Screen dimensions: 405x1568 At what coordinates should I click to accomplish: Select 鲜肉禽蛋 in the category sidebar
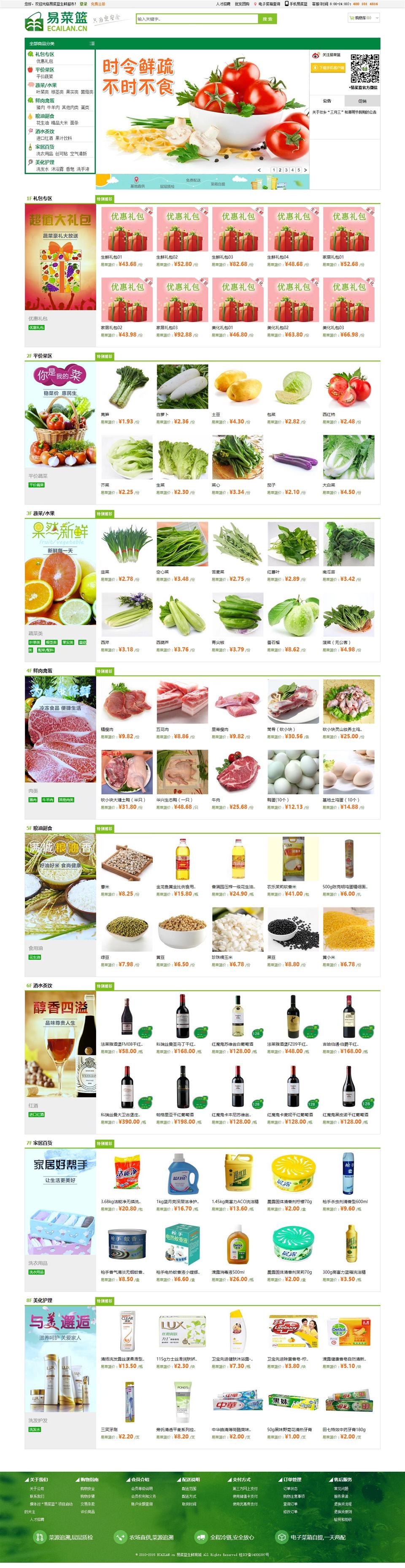click(44, 100)
